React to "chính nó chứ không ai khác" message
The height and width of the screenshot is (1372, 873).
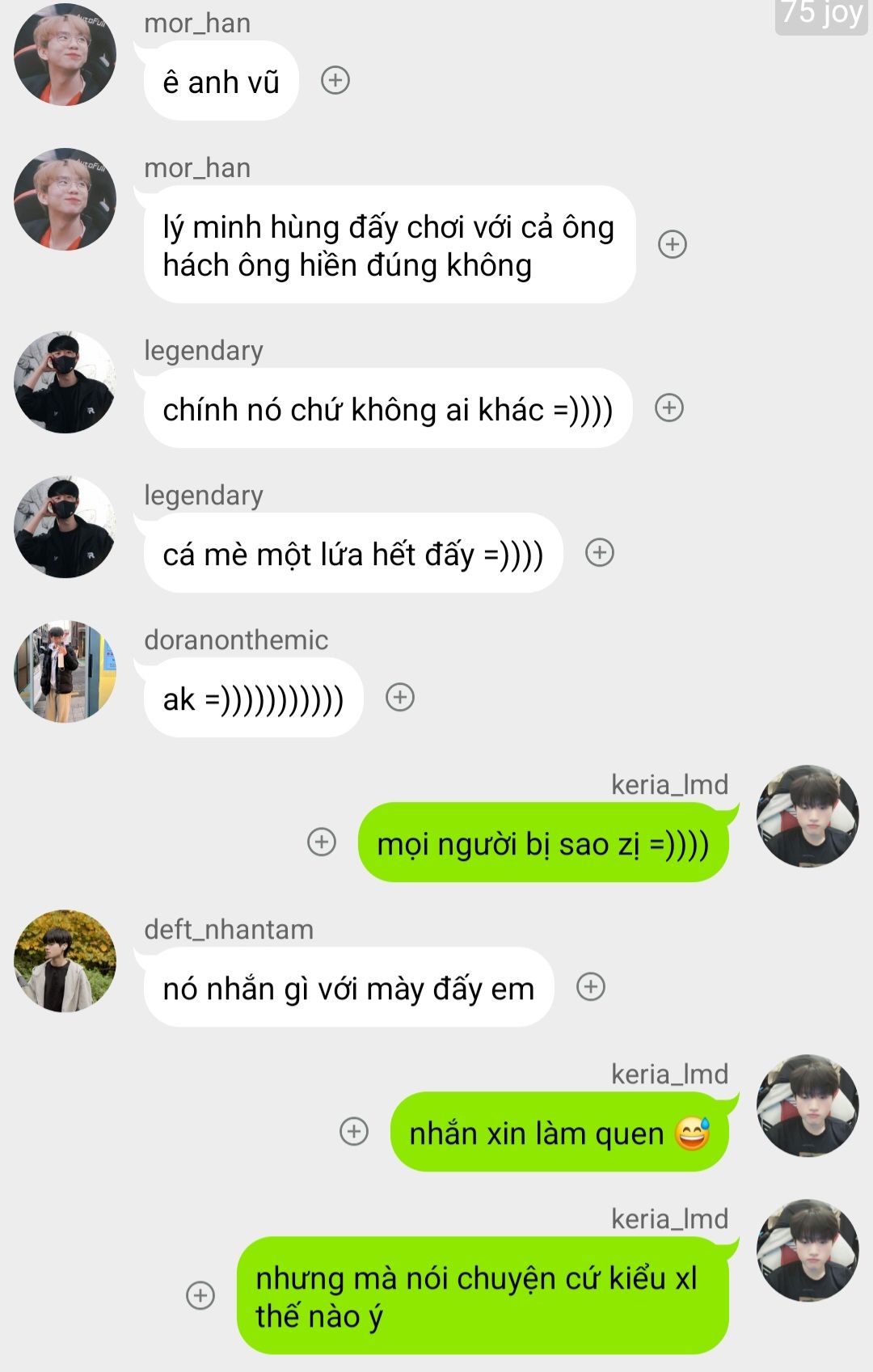click(x=668, y=407)
